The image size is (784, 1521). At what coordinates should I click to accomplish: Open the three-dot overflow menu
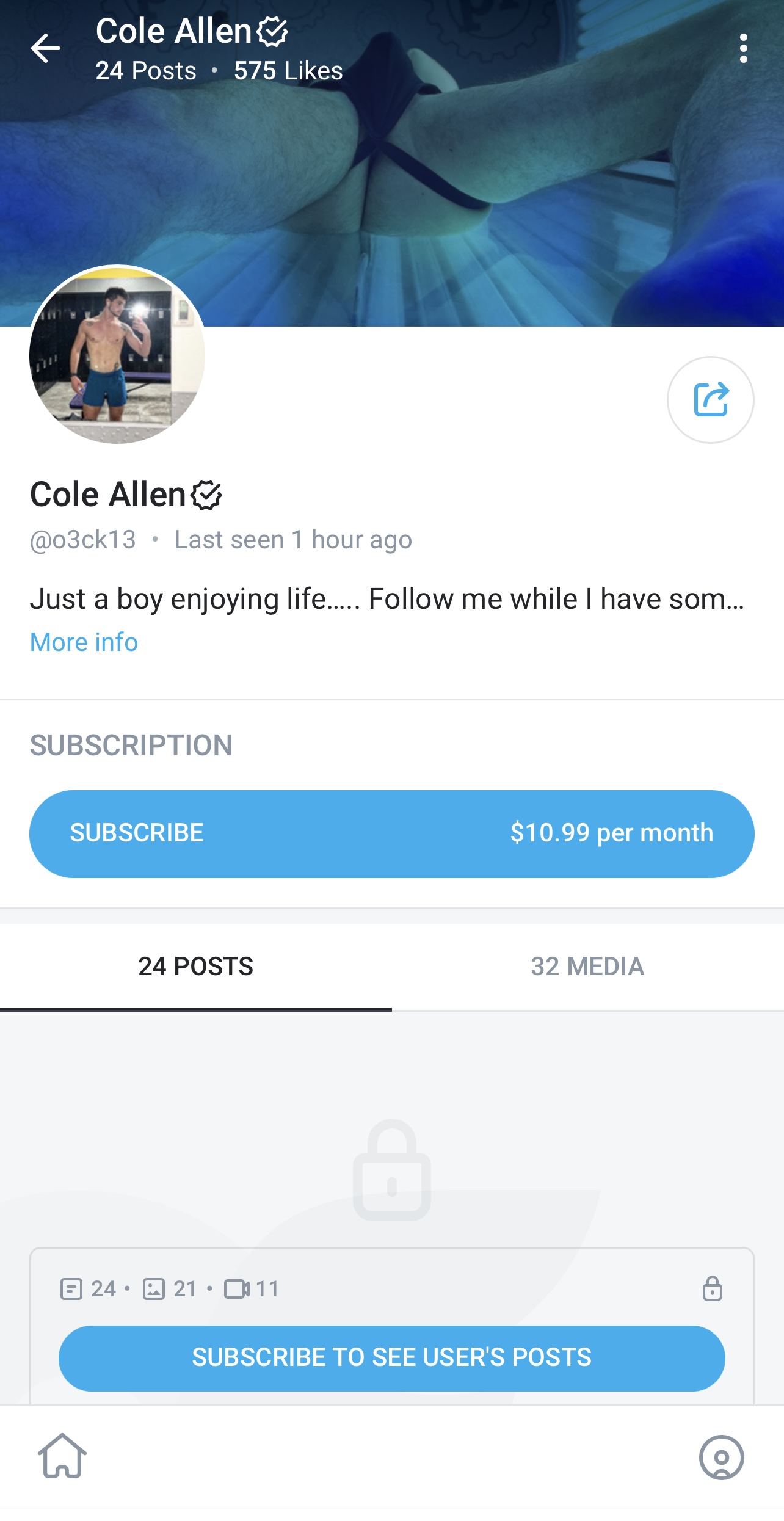pos(743,49)
